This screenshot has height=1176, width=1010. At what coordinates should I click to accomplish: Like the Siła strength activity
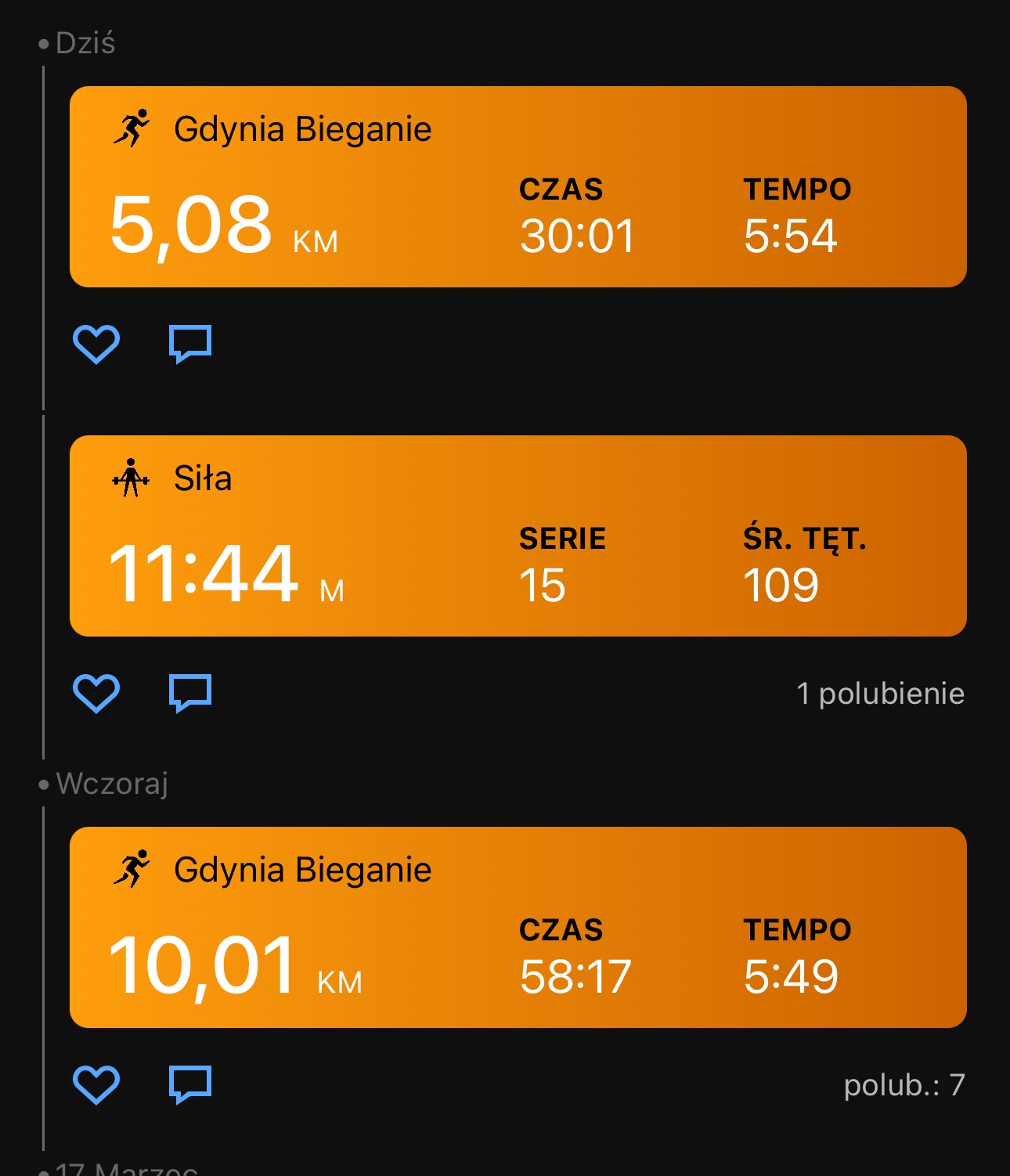(x=96, y=693)
